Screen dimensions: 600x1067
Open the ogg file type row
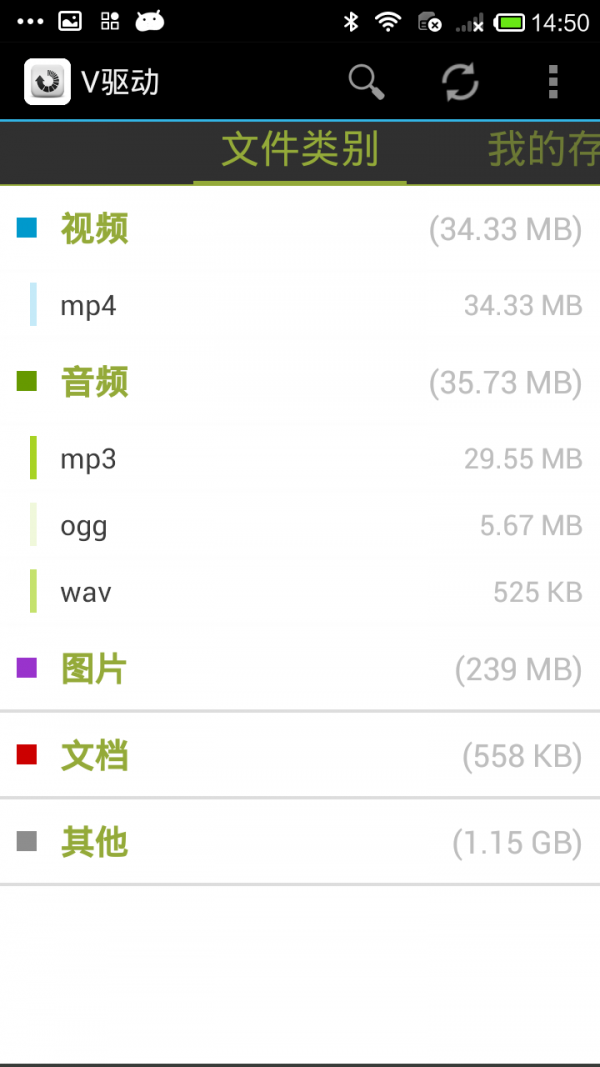click(x=300, y=525)
